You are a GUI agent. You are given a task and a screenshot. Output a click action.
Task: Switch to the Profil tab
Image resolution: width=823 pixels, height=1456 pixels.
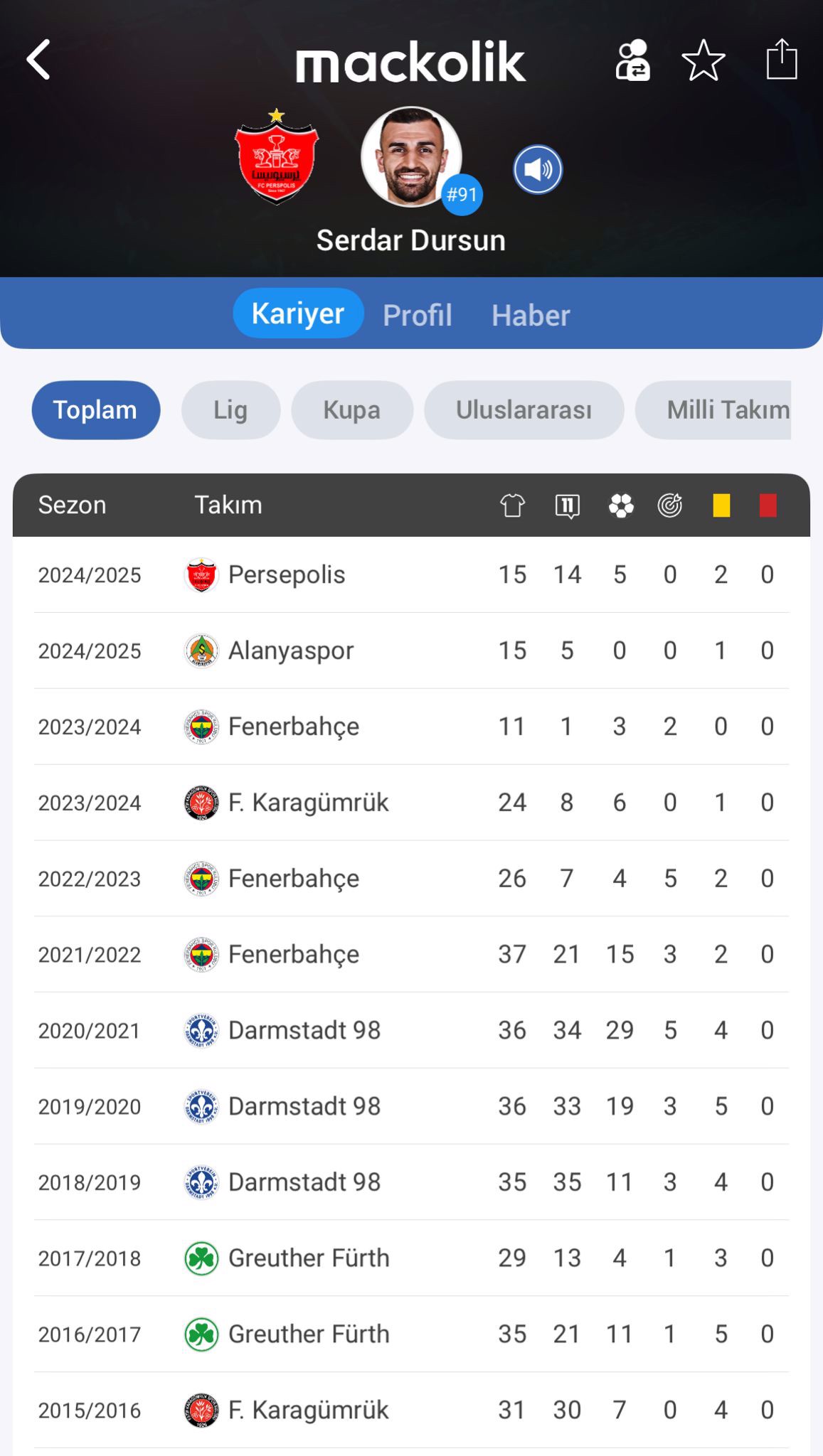point(418,315)
